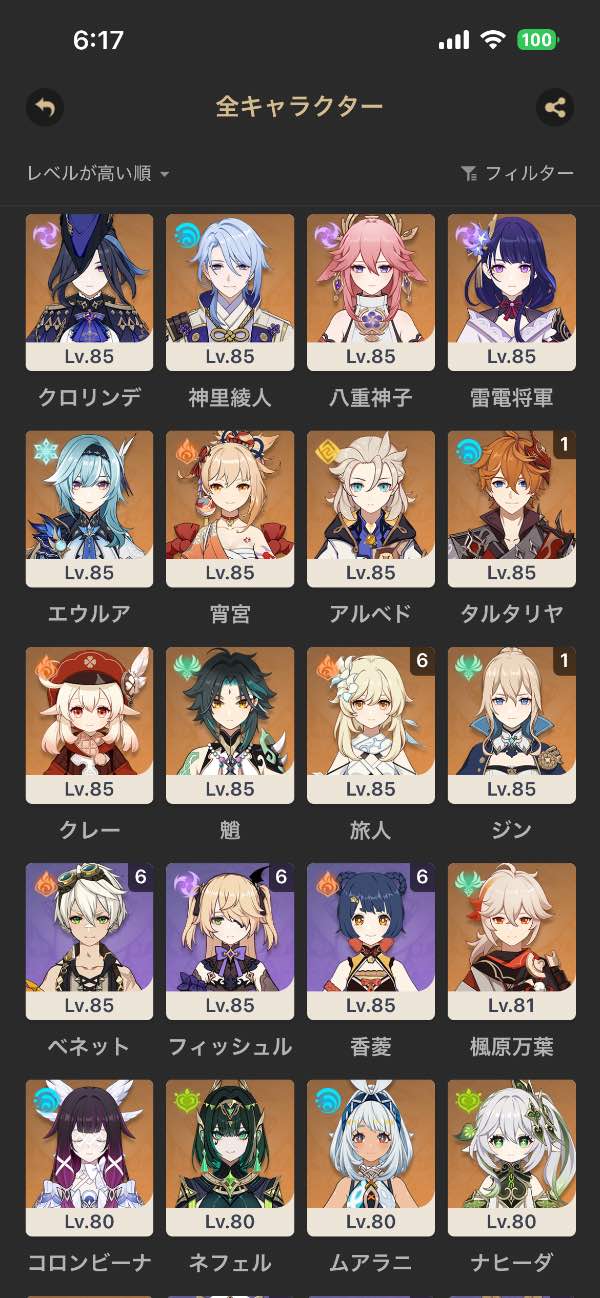This screenshot has height=1298, width=600.
Task: Go back using the arrow icon
Action: [x=44, y=107]
